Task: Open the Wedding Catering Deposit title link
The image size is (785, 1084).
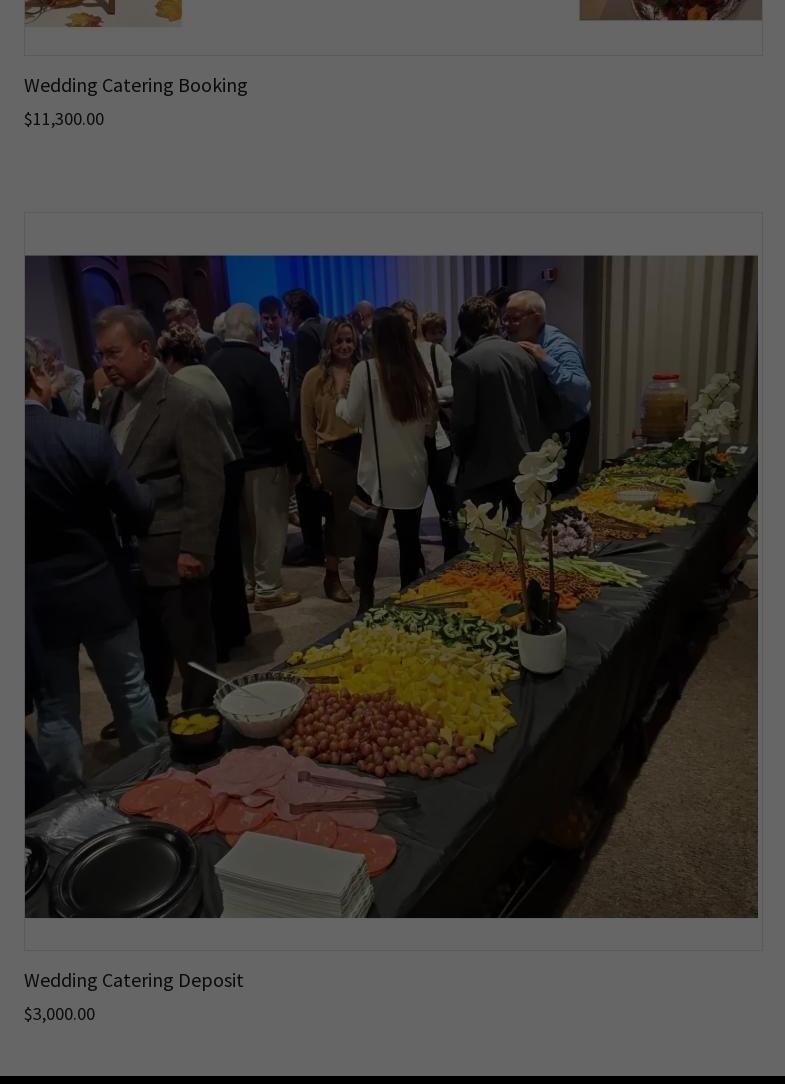Action: (134, 981)
